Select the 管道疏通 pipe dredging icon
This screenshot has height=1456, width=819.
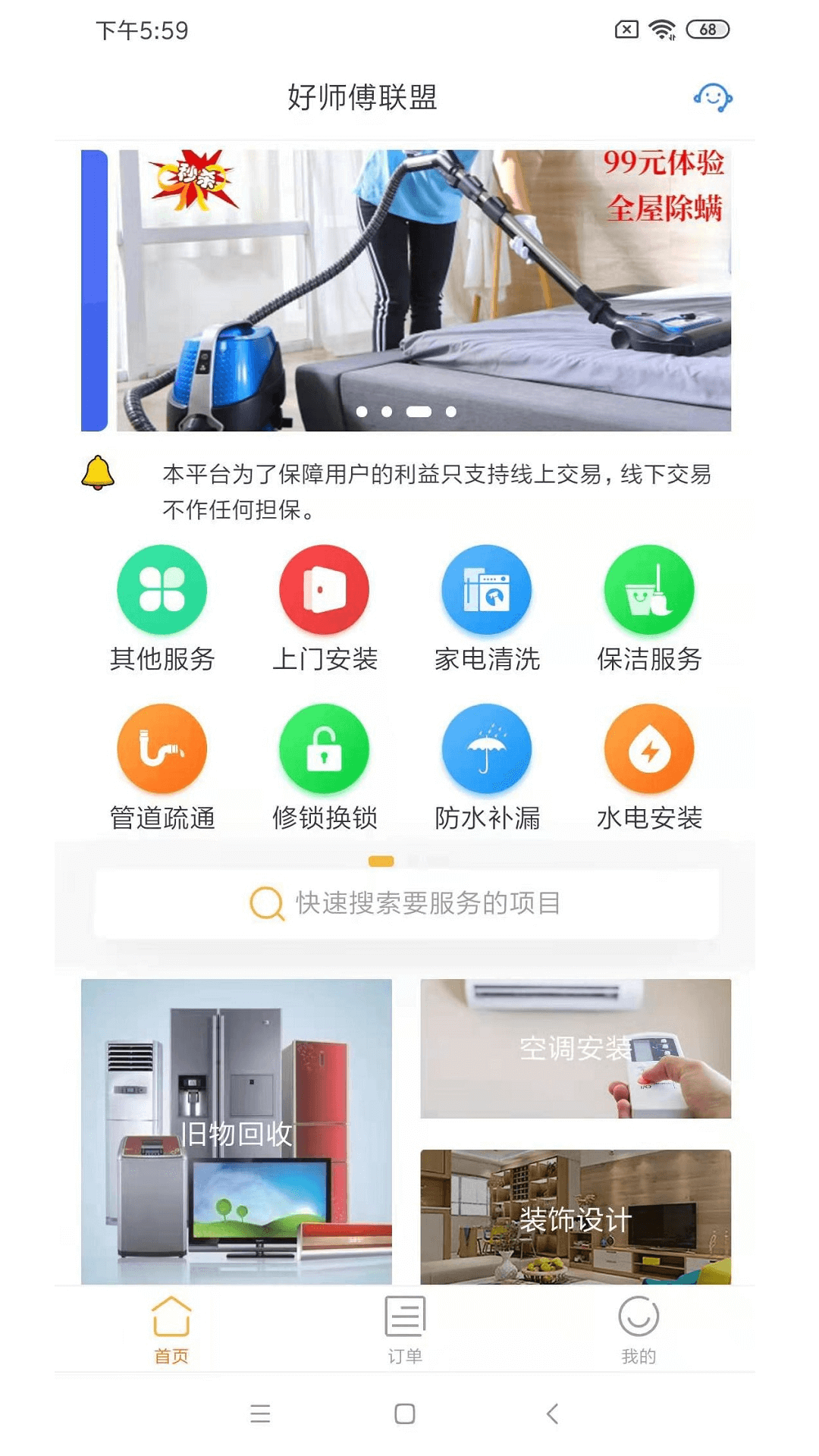point(162,748)
